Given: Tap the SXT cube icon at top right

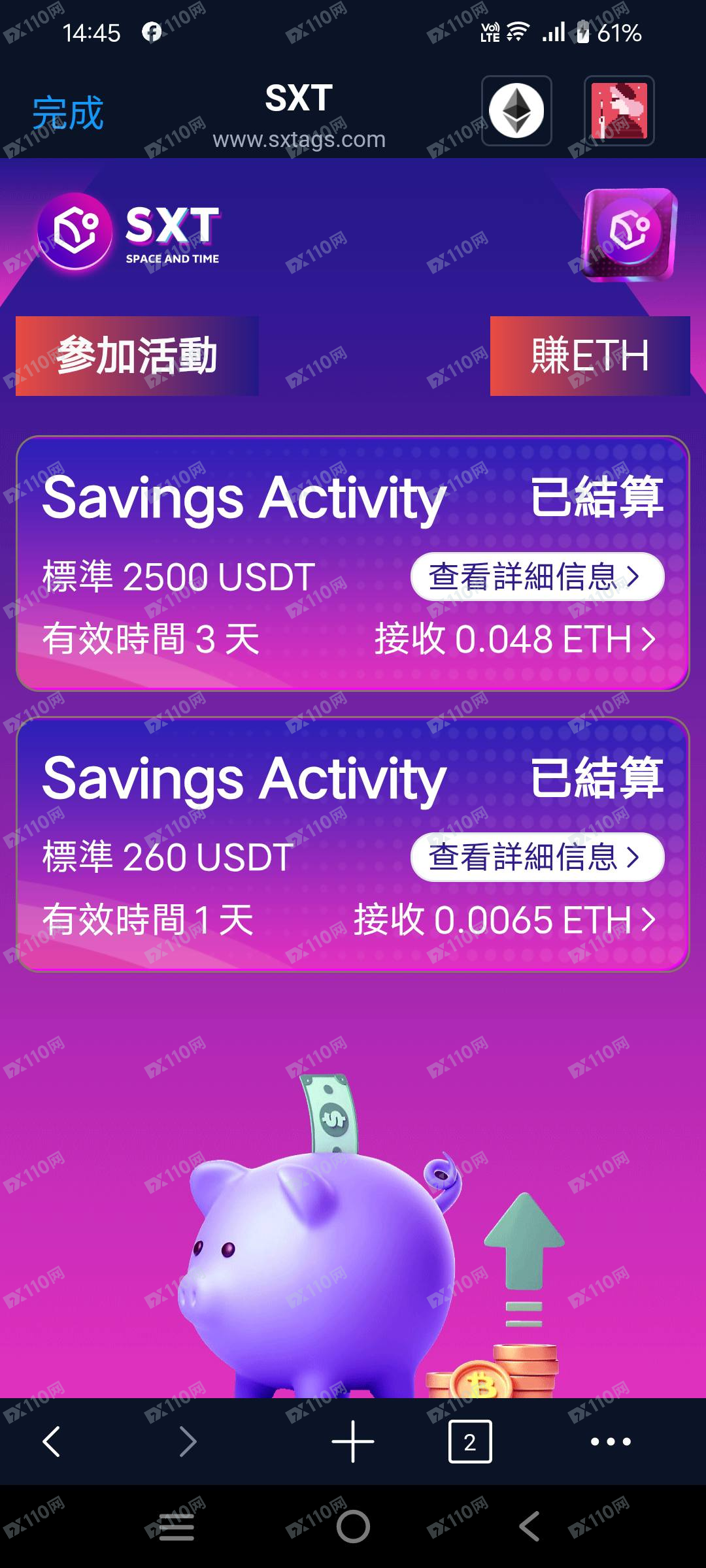Looking at the screenshot, I should [629, 233].
